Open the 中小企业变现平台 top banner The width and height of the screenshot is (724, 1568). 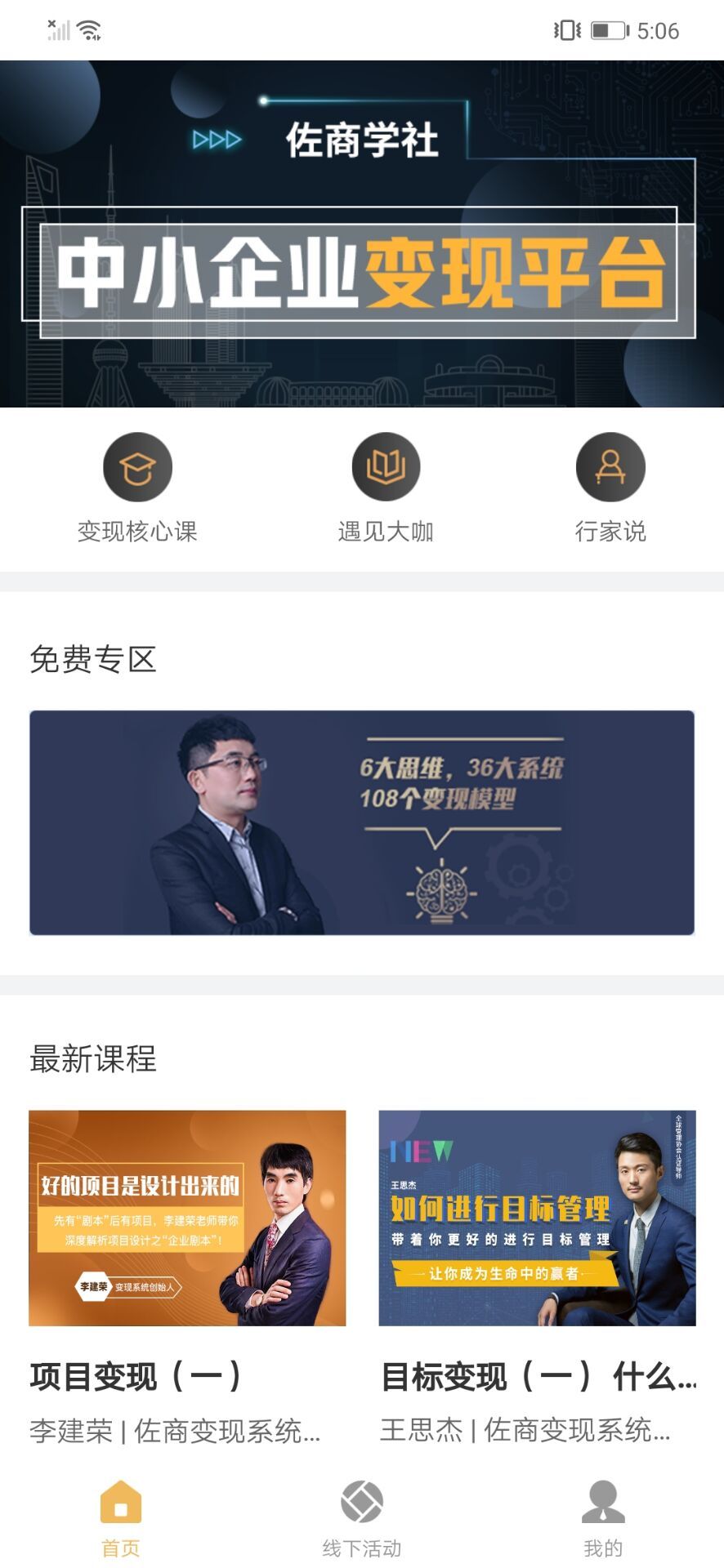tap(362, 234)
